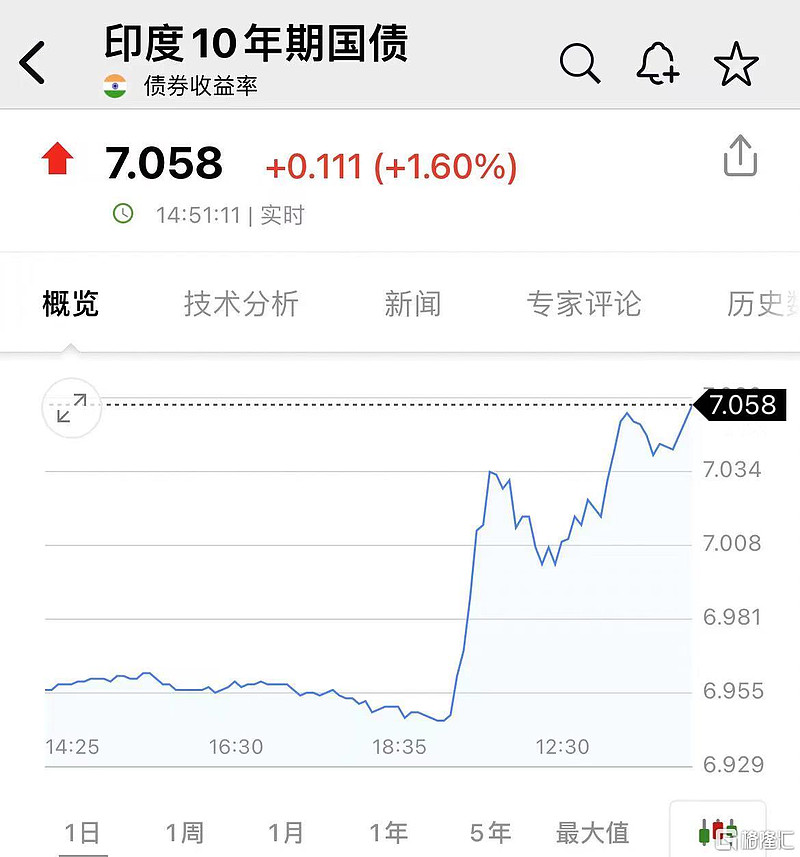Enable the 5年 chart range
Screen dimensions: 800x857
pyautogui.click(x=490, y=831)
